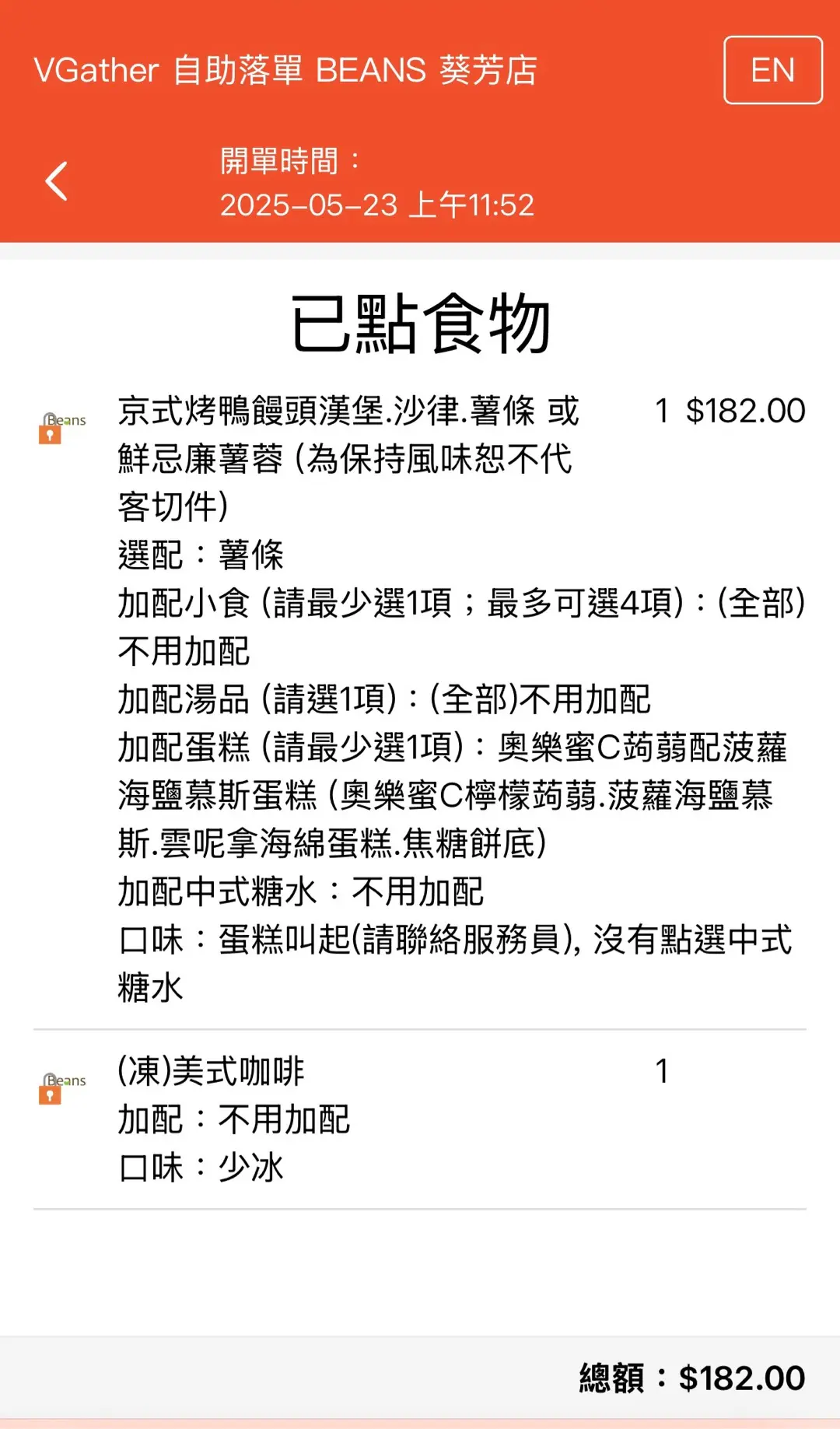Go back using the header arrow

57,181
